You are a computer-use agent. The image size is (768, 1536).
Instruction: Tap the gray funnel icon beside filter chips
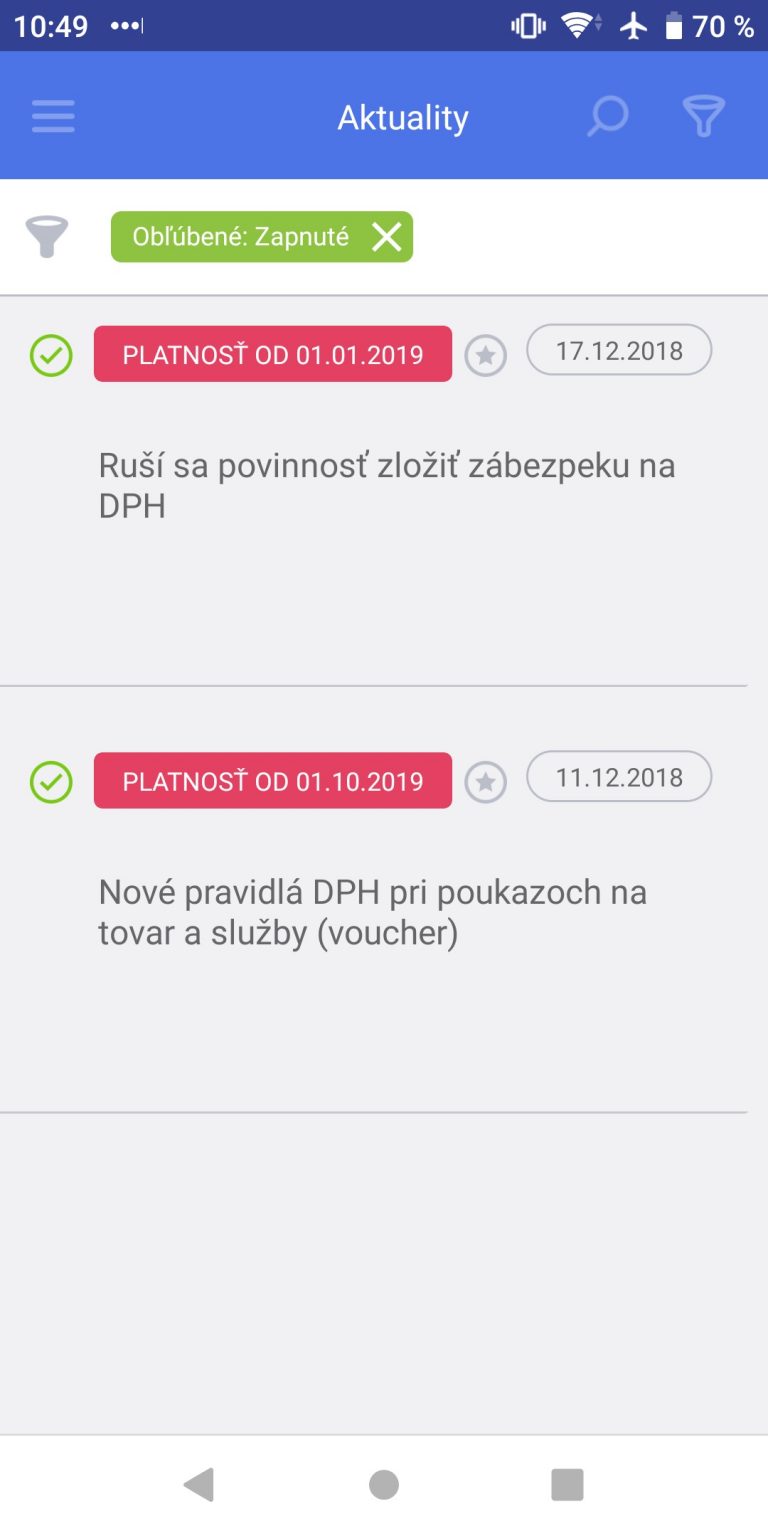(47, 237)
